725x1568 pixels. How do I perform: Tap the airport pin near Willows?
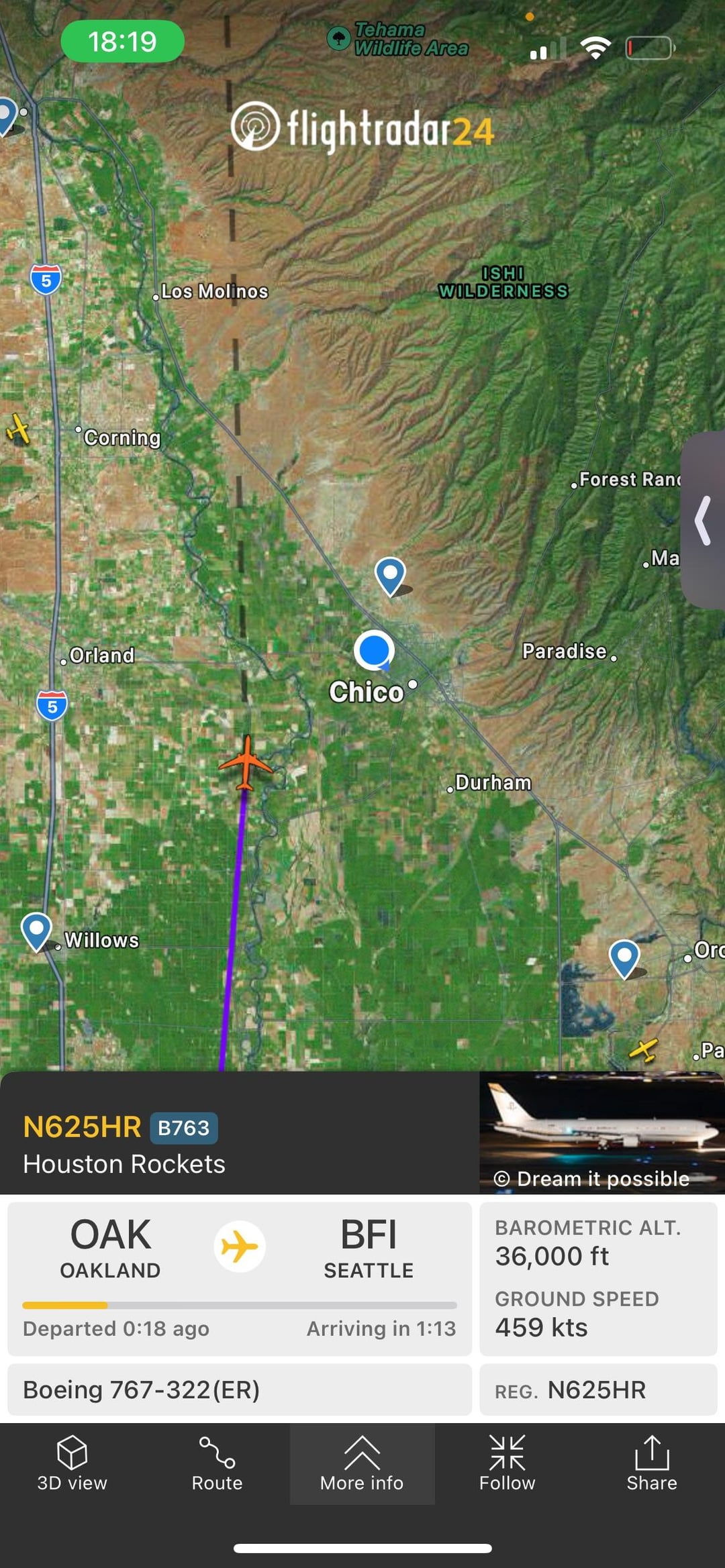click(x=37, y=930)
